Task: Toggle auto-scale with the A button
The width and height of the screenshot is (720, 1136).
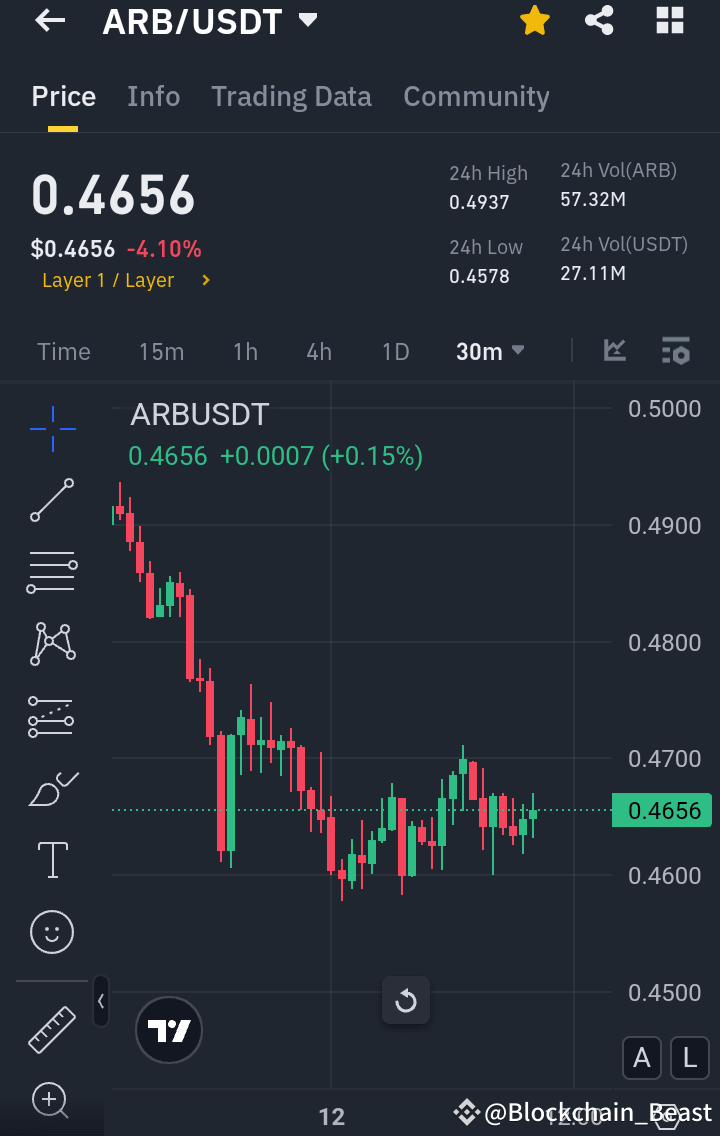Action: pos(641,1058)
